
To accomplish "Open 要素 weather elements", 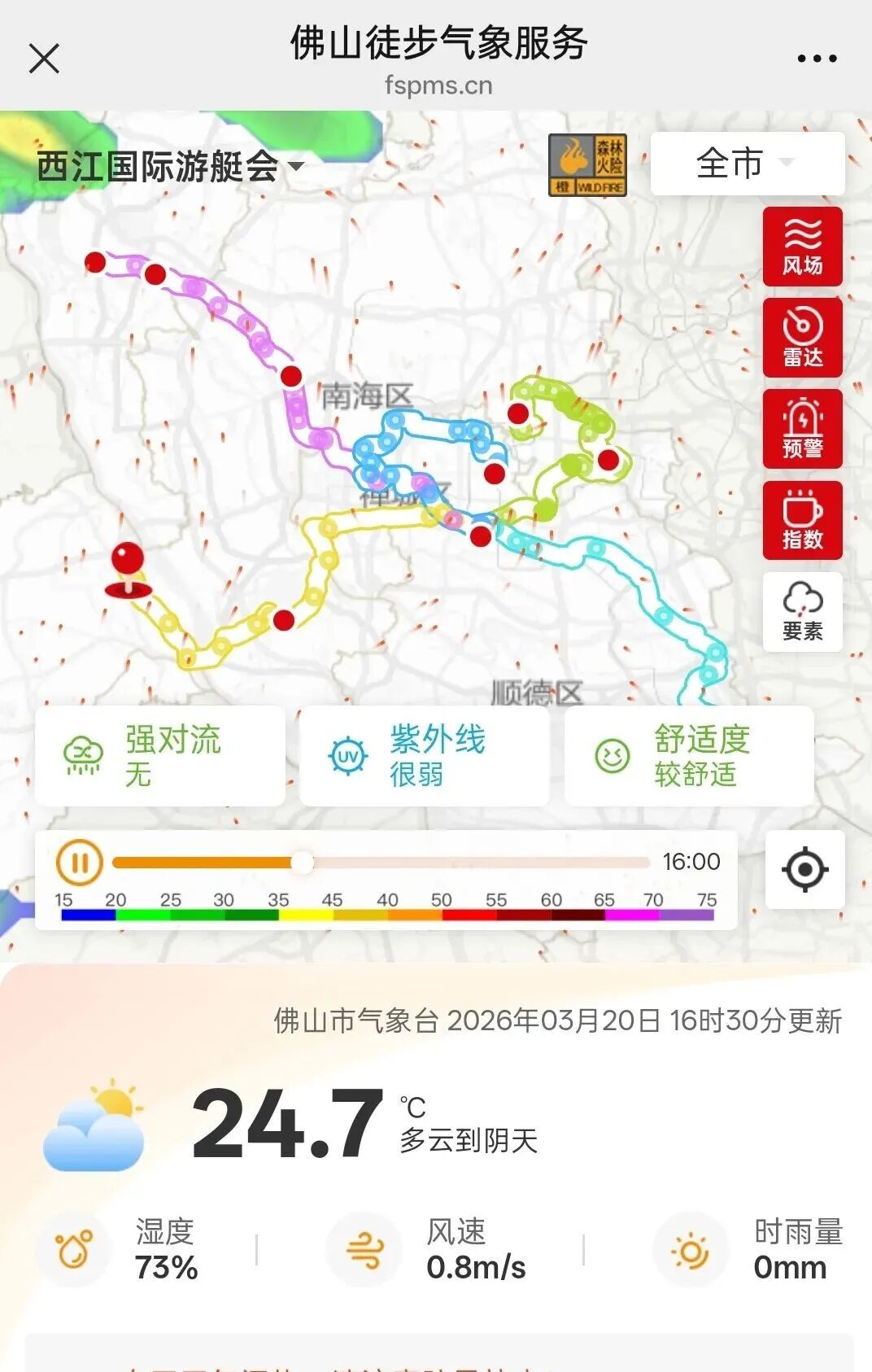I will [x=802, y=611].
